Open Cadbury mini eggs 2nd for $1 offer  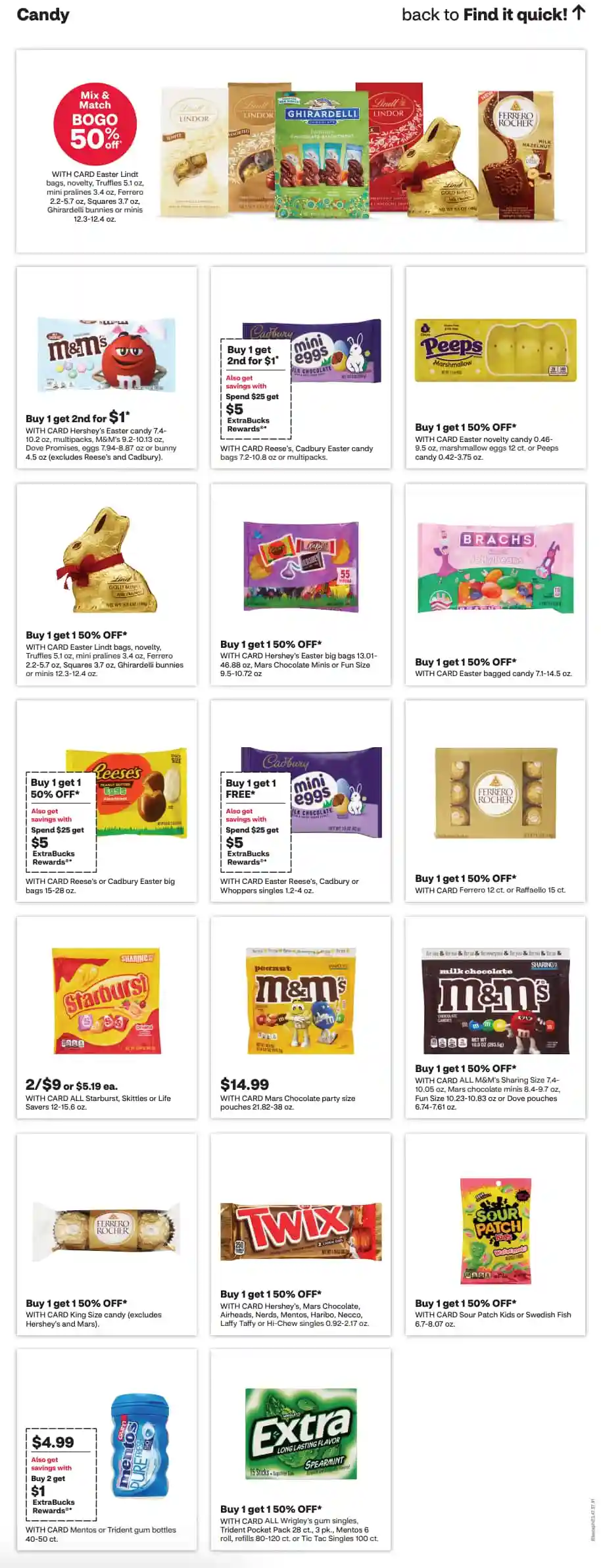[x=300, y=368]
